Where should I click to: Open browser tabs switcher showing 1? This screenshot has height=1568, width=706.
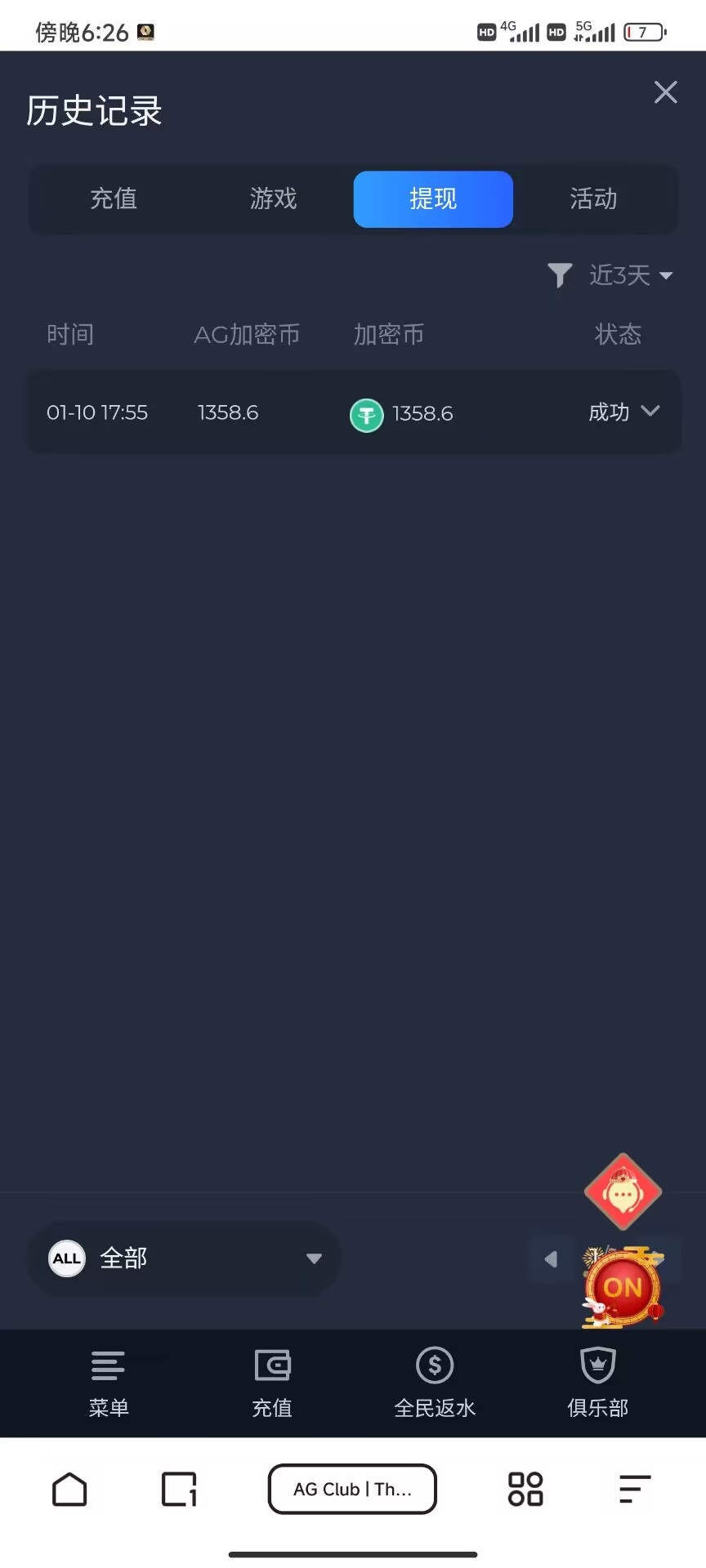coord(179,1489)
